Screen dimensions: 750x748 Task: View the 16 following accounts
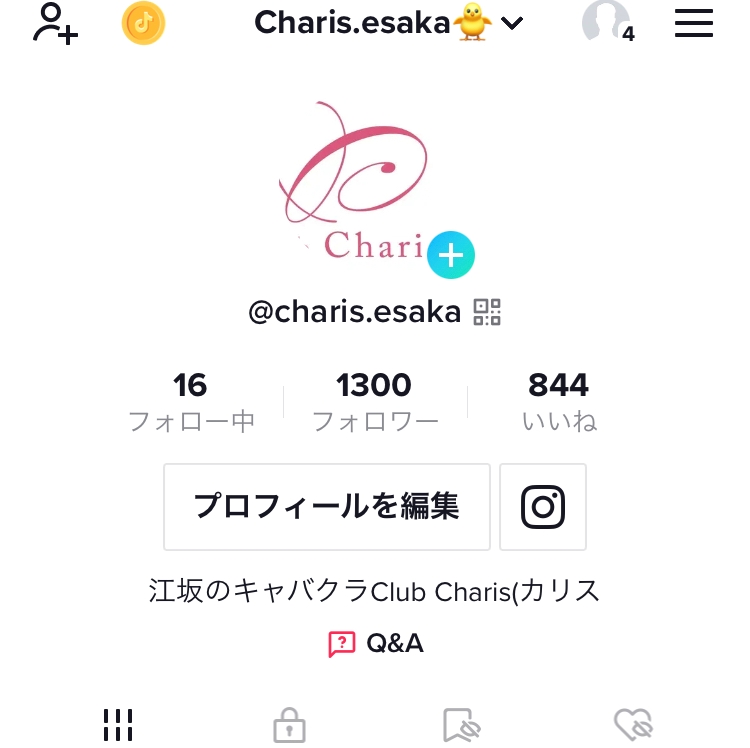pos(191,402)
